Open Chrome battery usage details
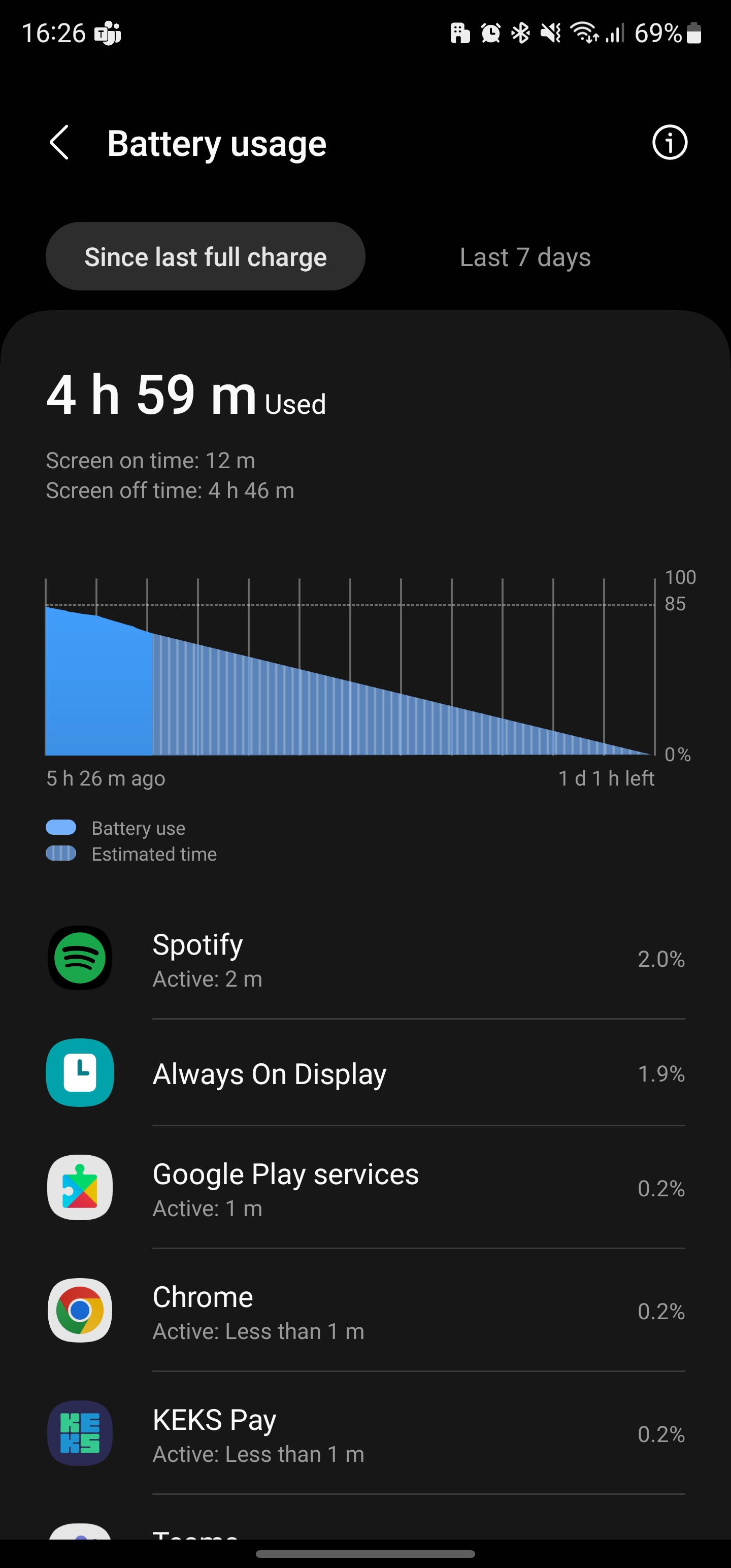 pos(365,1311)
